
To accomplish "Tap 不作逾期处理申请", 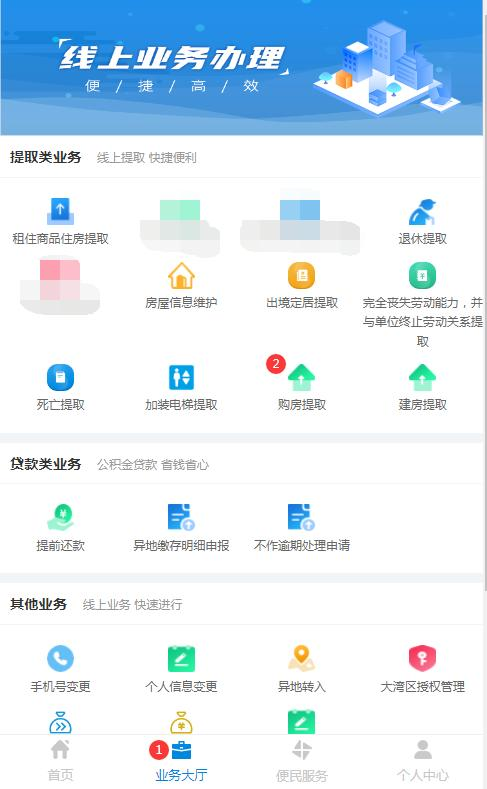I will 302,528.
